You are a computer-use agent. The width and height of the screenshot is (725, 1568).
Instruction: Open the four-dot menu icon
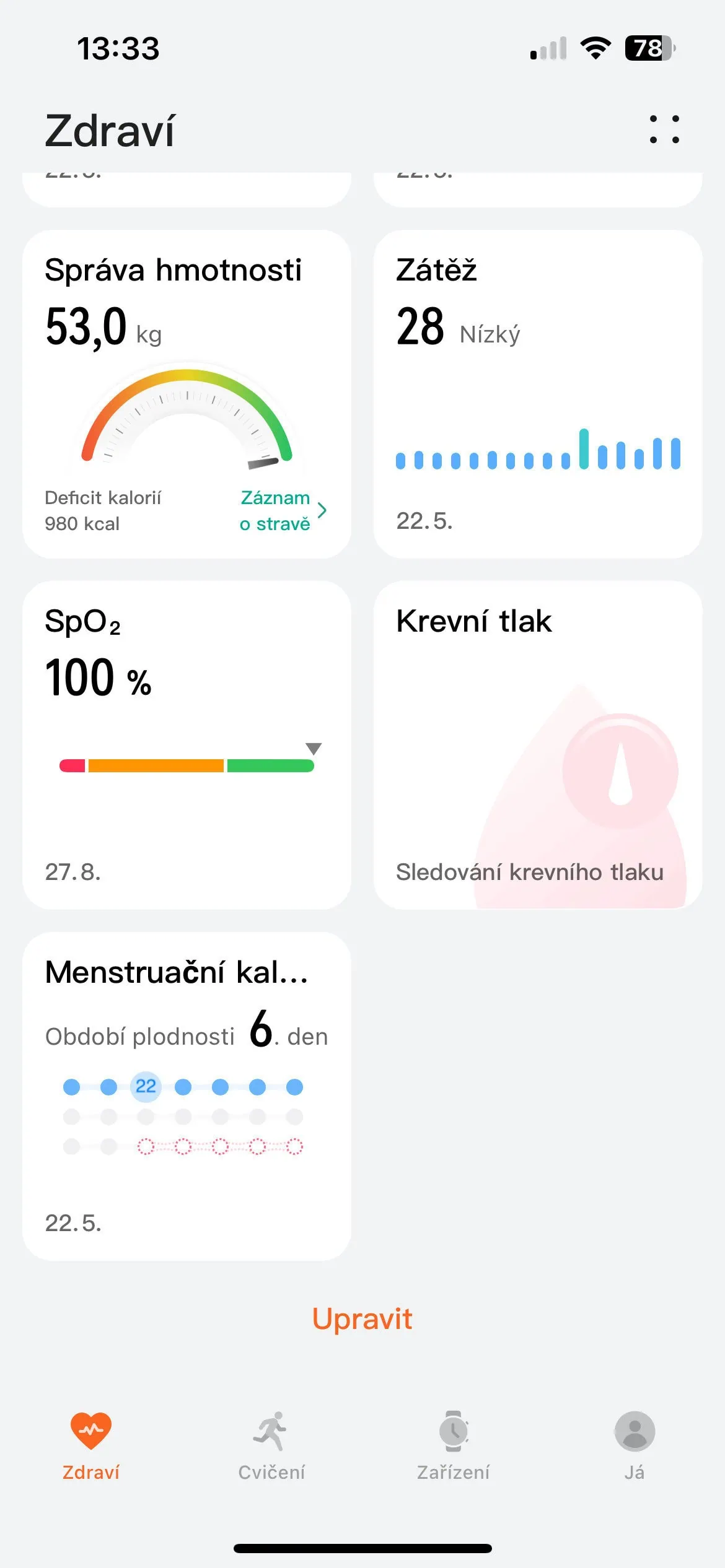tap(664, 129)
